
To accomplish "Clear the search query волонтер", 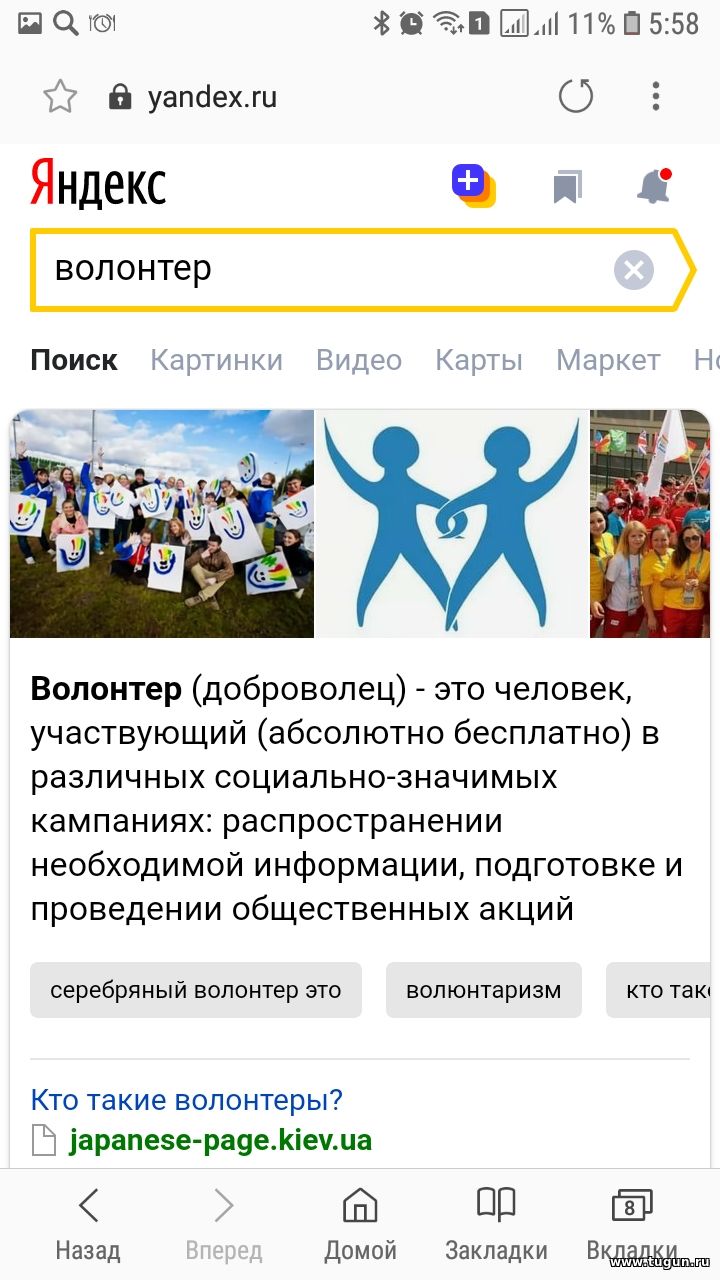I will click(x=634, y=270).
